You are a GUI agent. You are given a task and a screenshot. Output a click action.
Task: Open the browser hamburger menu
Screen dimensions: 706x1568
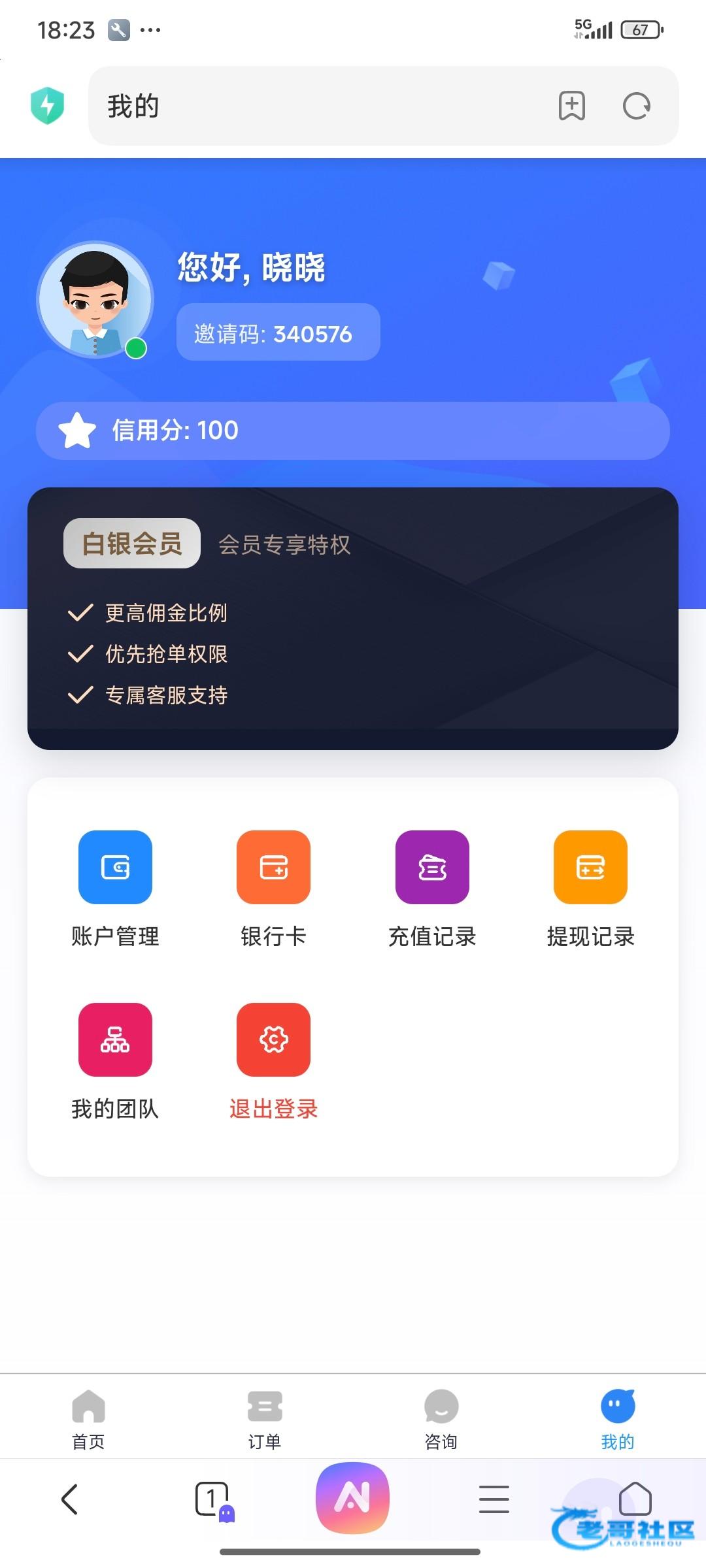point(494,1499)
